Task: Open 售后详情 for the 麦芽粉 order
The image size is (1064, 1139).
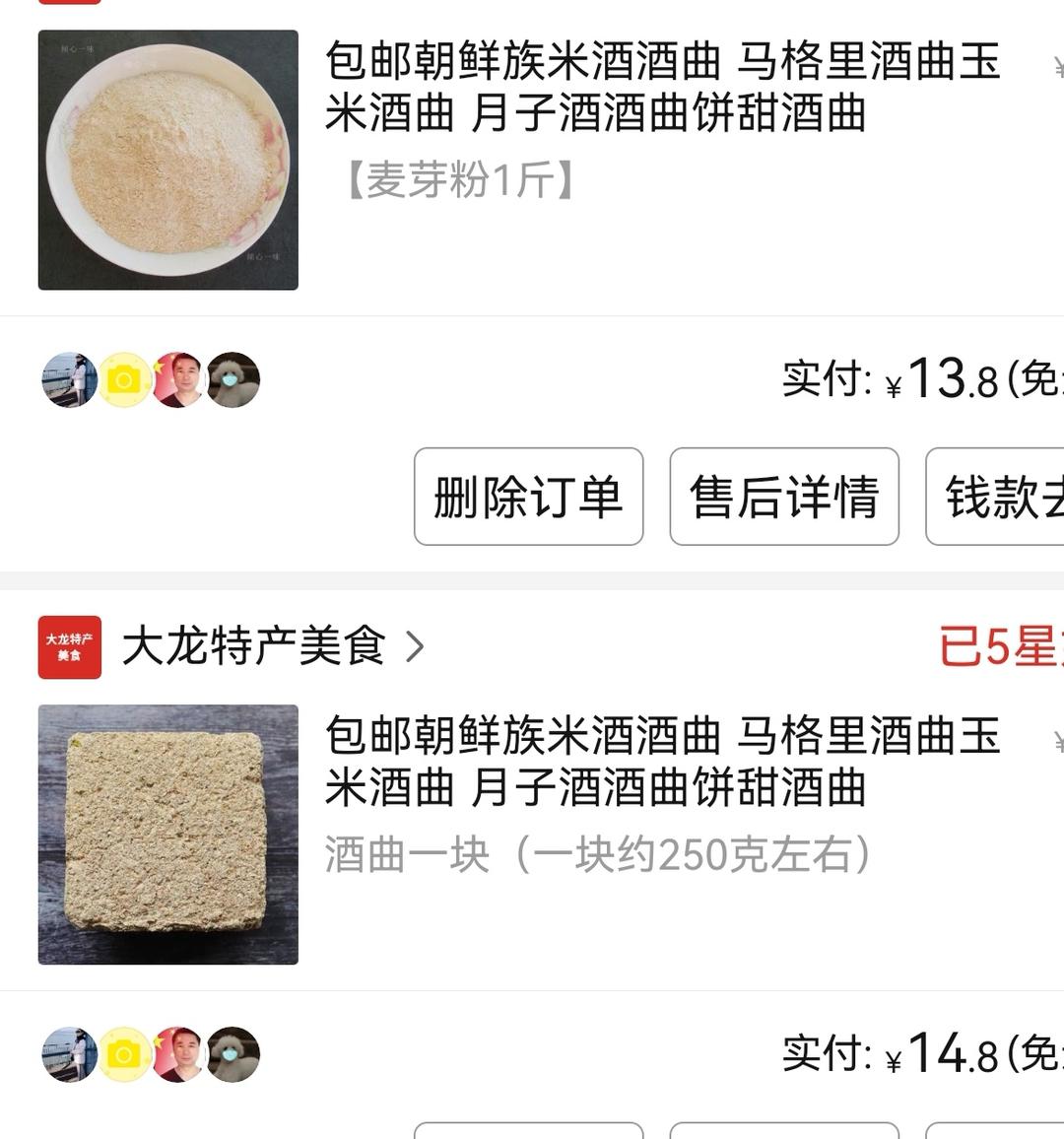Action: pos(784,497)
